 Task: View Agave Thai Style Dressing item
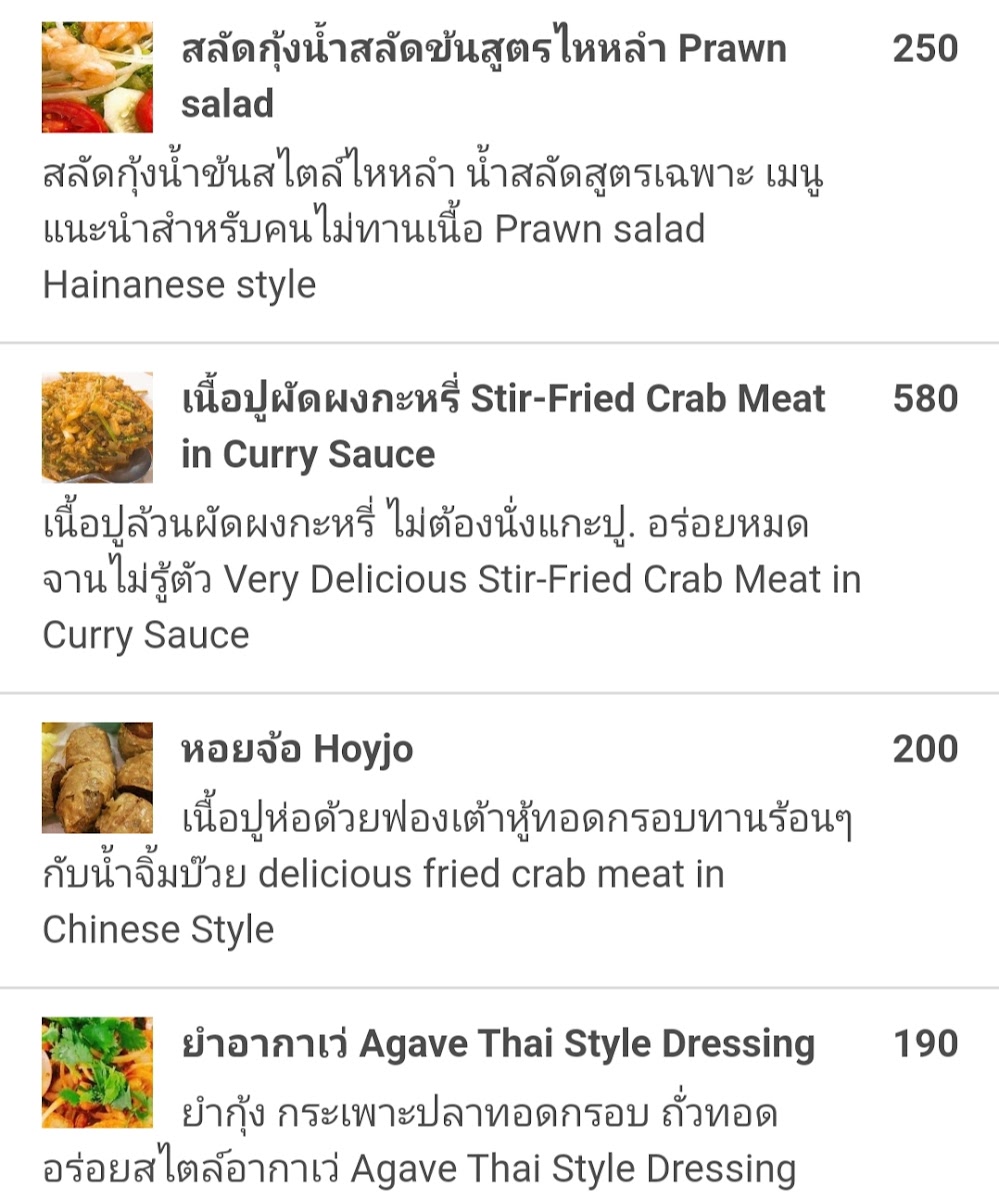(498, 1044)
